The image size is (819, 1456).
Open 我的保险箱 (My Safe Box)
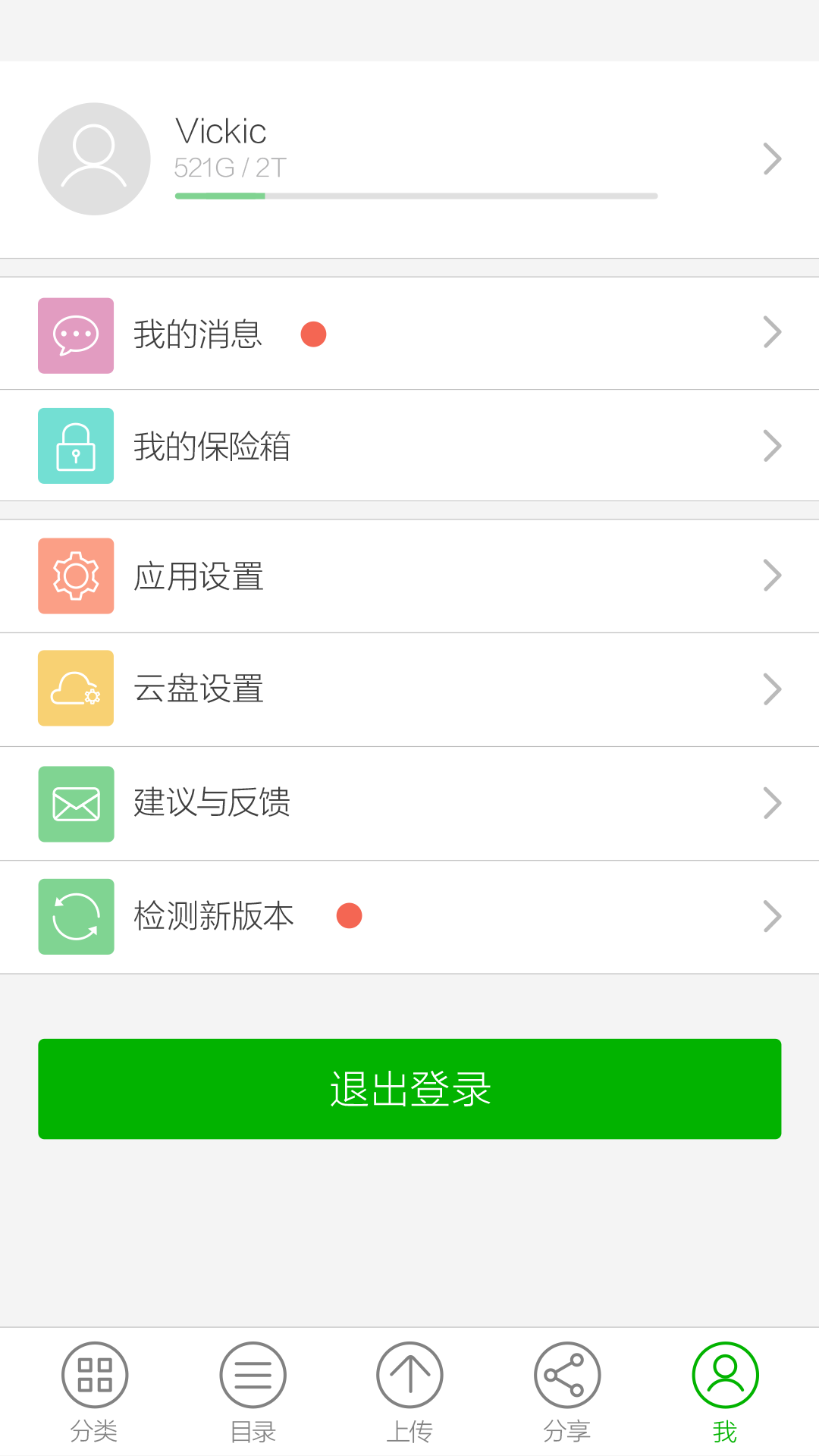click(409, 446)
